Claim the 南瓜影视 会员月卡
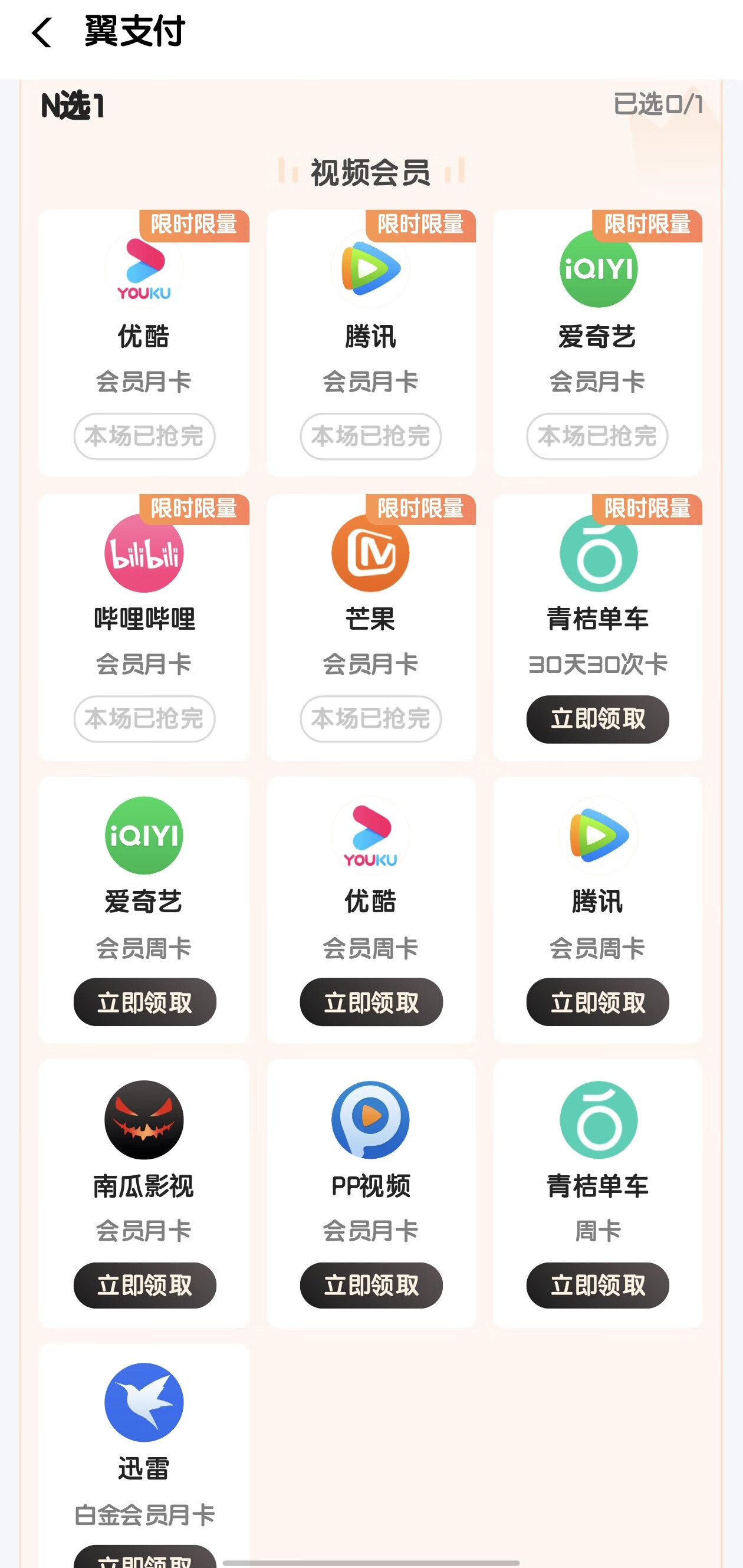The image size is (743, 1568). click(145, 1285)
